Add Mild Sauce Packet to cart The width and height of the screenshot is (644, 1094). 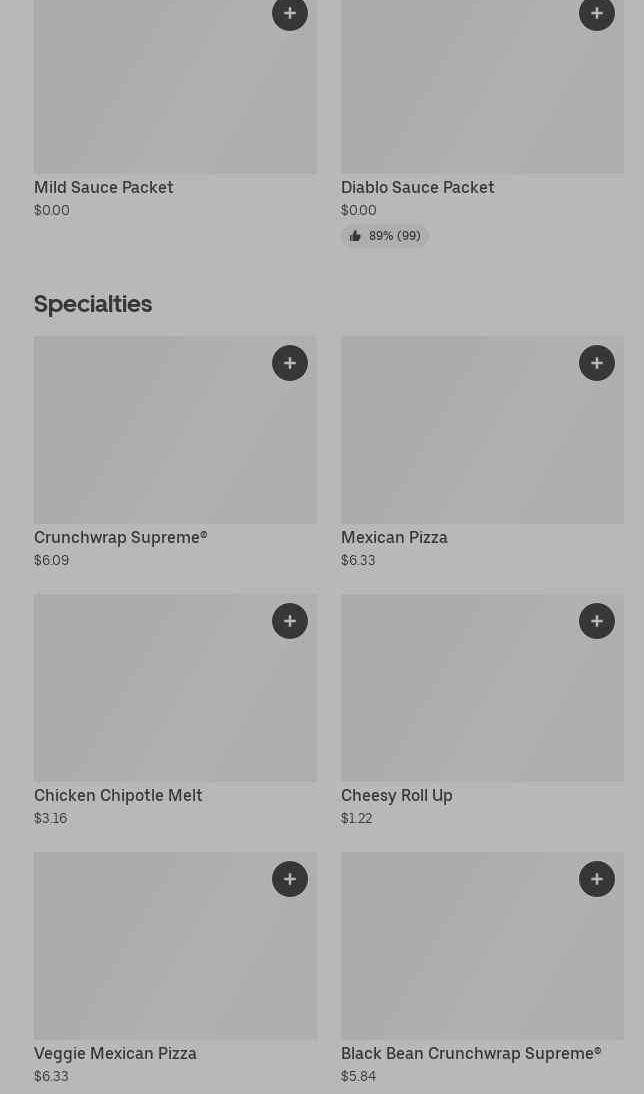(290, 13)
